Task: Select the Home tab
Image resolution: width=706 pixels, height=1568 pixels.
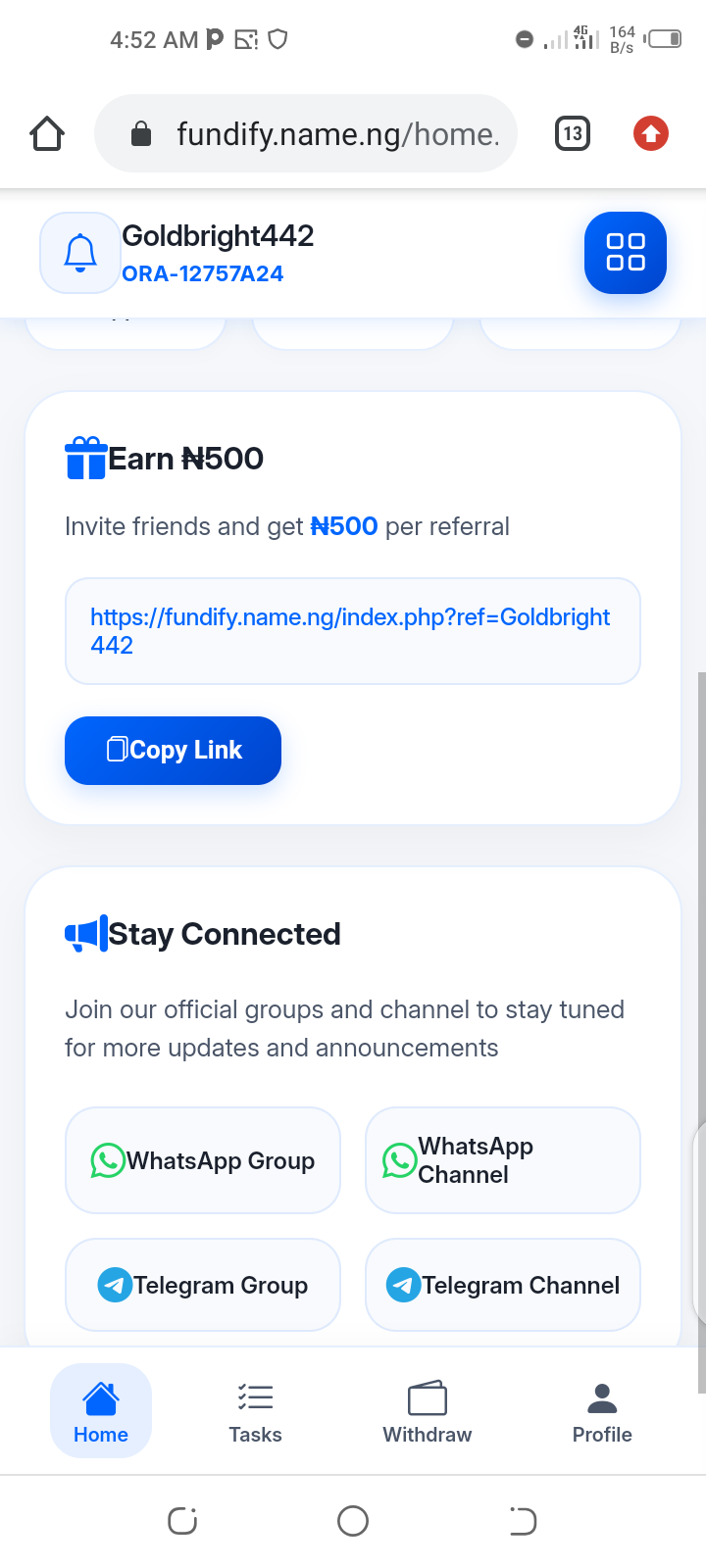Action: click(x=101, y=1411)
